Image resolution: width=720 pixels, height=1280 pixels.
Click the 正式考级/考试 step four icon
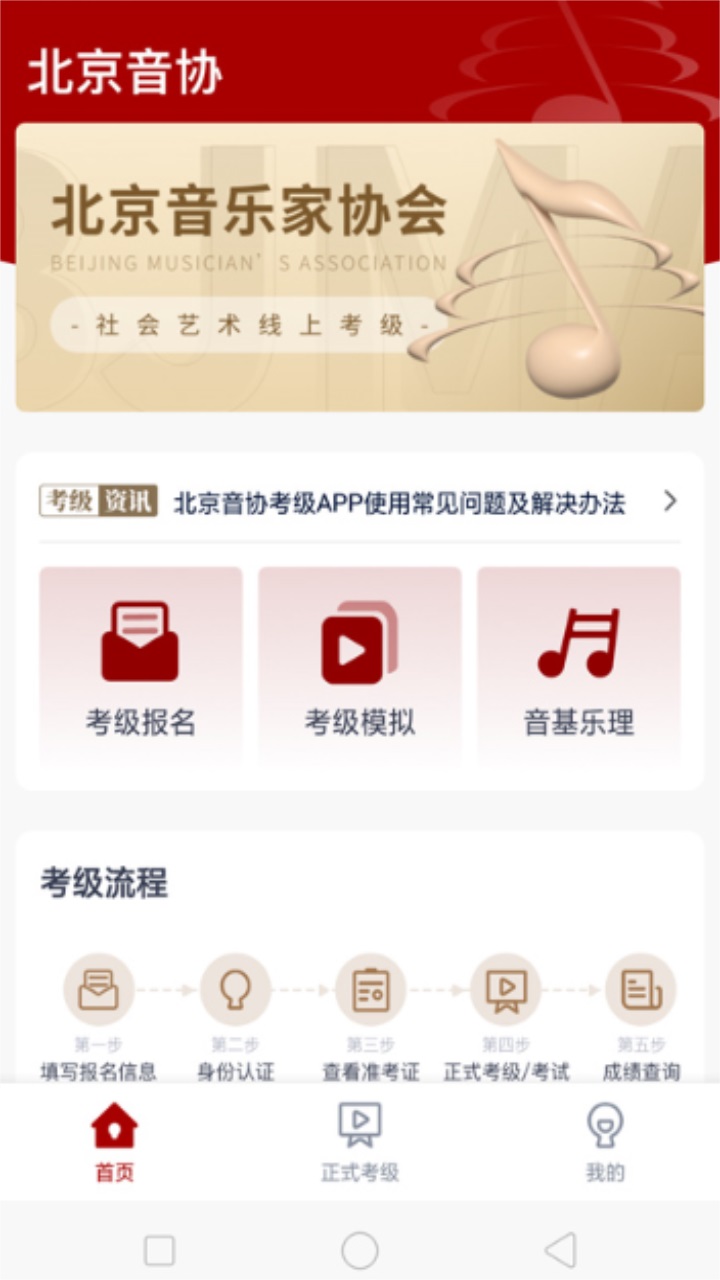[507, 990]
